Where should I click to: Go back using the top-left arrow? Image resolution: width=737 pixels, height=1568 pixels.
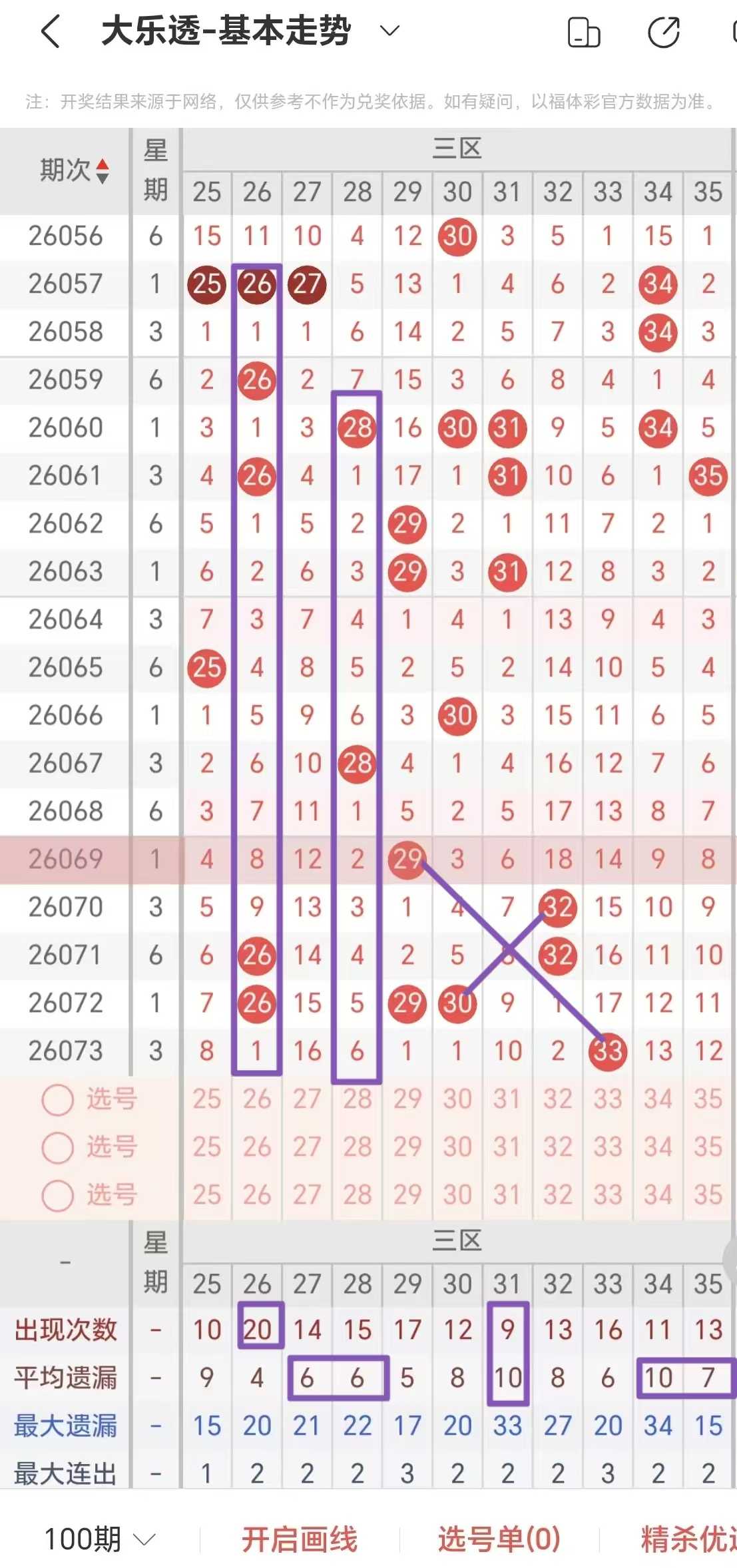coord(51,31)
